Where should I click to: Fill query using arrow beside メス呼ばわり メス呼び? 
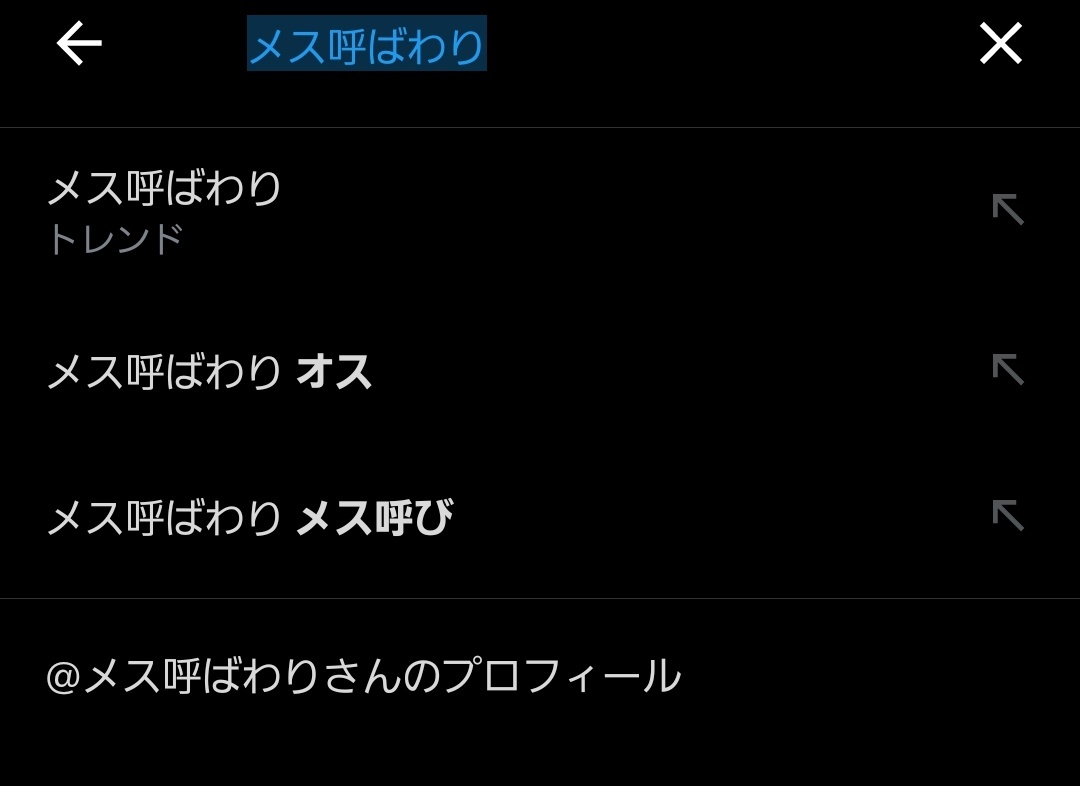(1007, 516)
